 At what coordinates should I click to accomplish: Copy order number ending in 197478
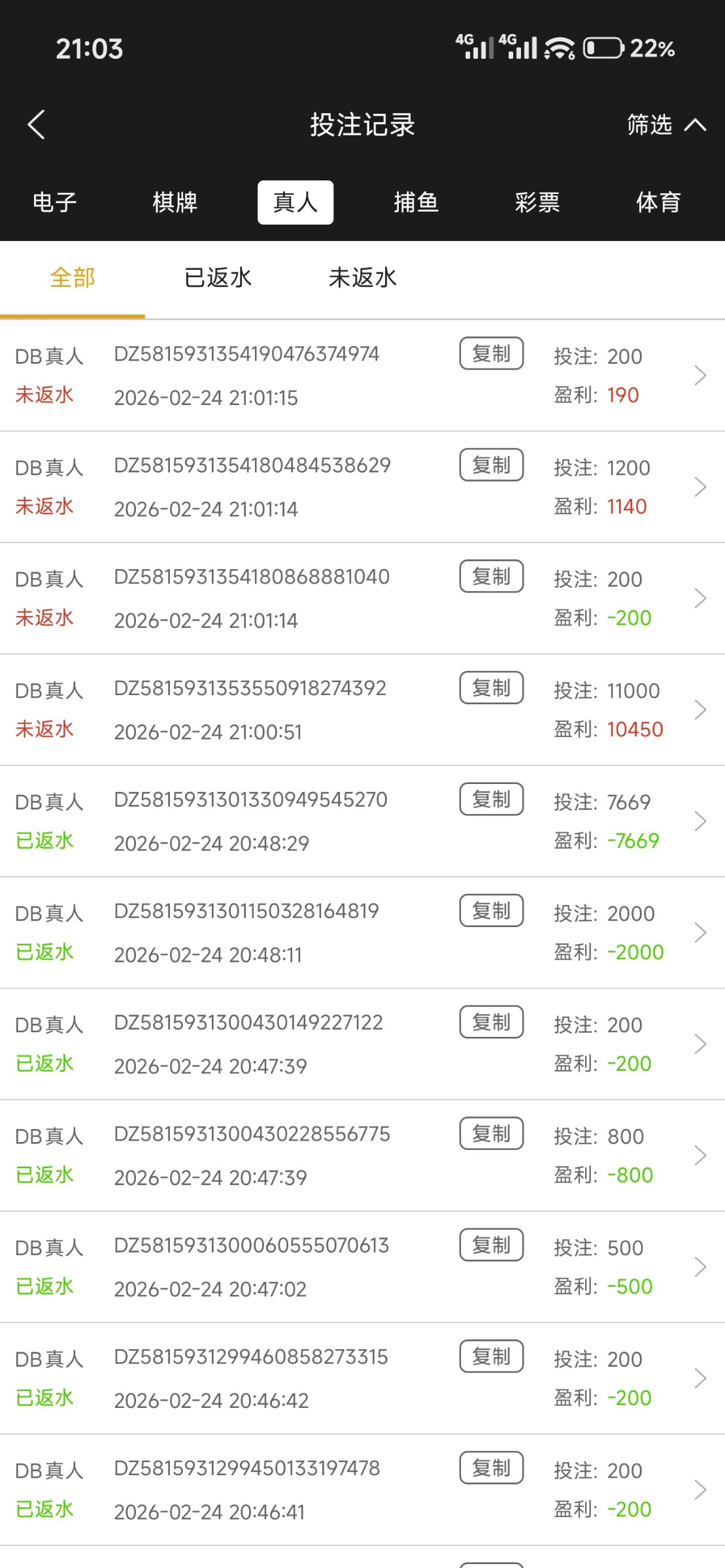[491, 1468]
